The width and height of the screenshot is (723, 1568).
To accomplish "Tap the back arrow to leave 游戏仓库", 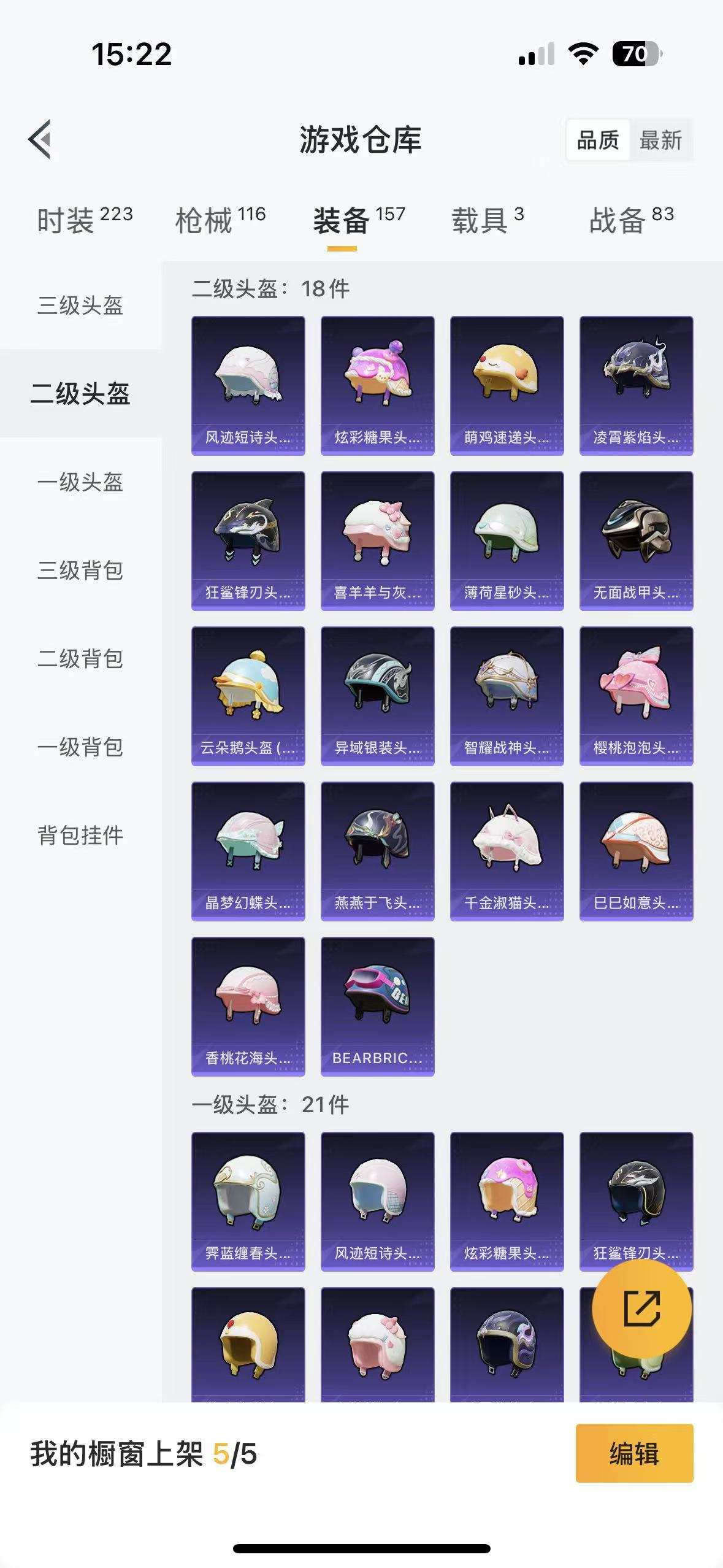I will pos(40,140).
